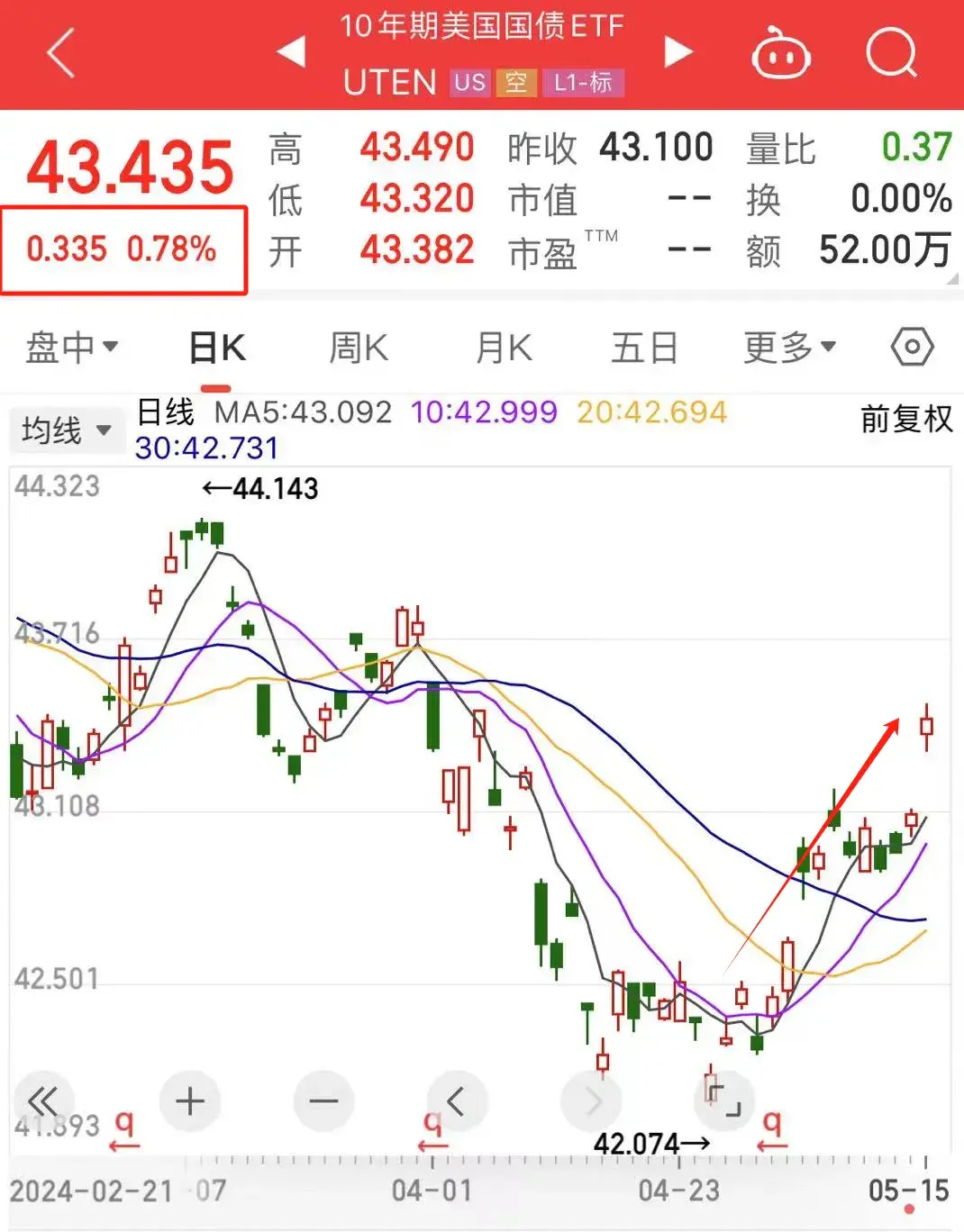This screenshot has height=1232, width=964.
Task: Open the 均线 moving average dropdown
Action: 67,430
